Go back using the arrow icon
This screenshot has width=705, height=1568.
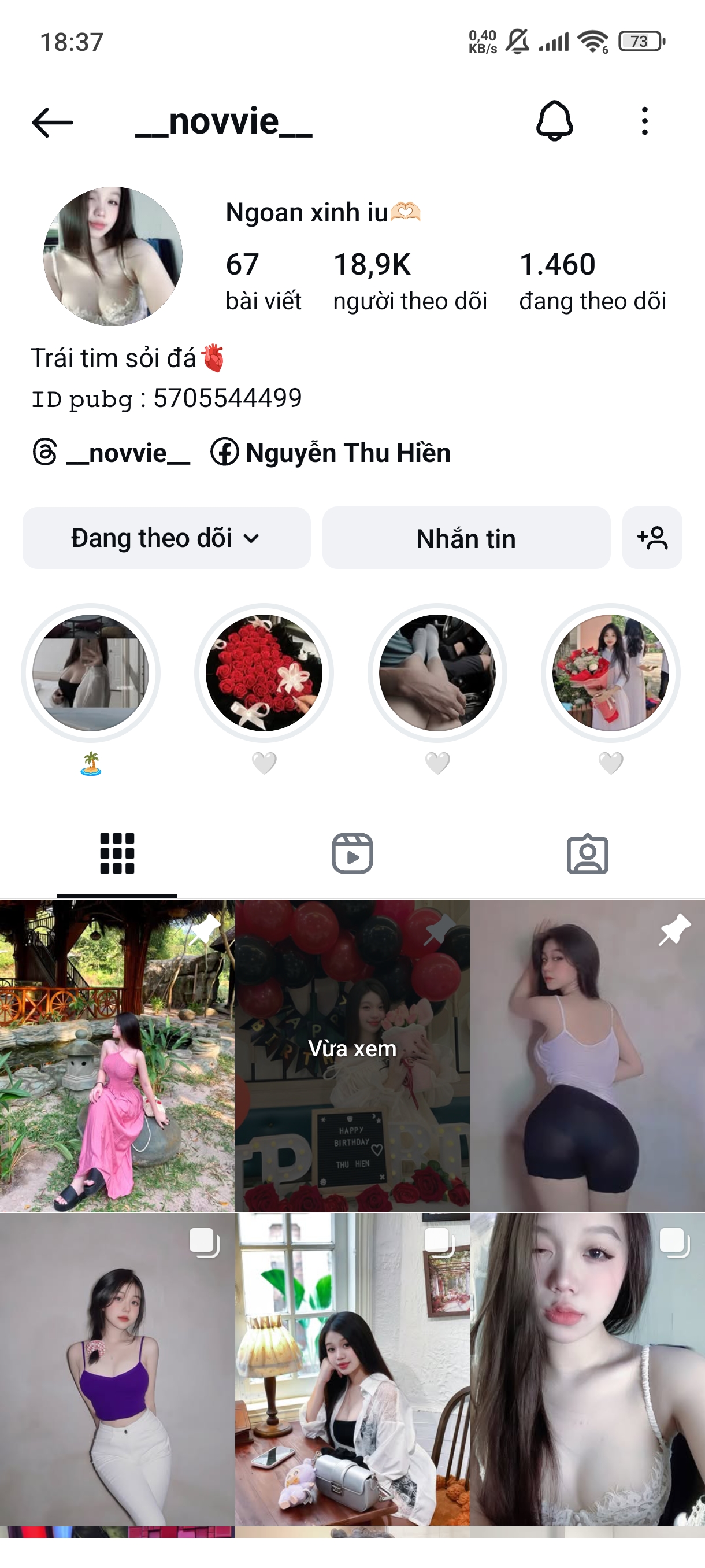(x=53, y=123)
